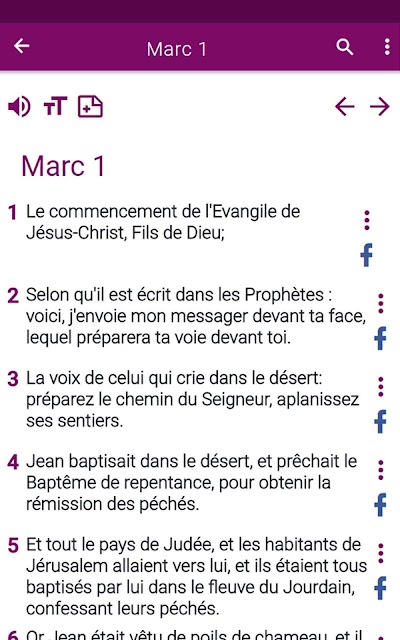Change text size with the font icon
Image resolution: width=400 pixels, height=640 pixels.
[x=55, y=107]
